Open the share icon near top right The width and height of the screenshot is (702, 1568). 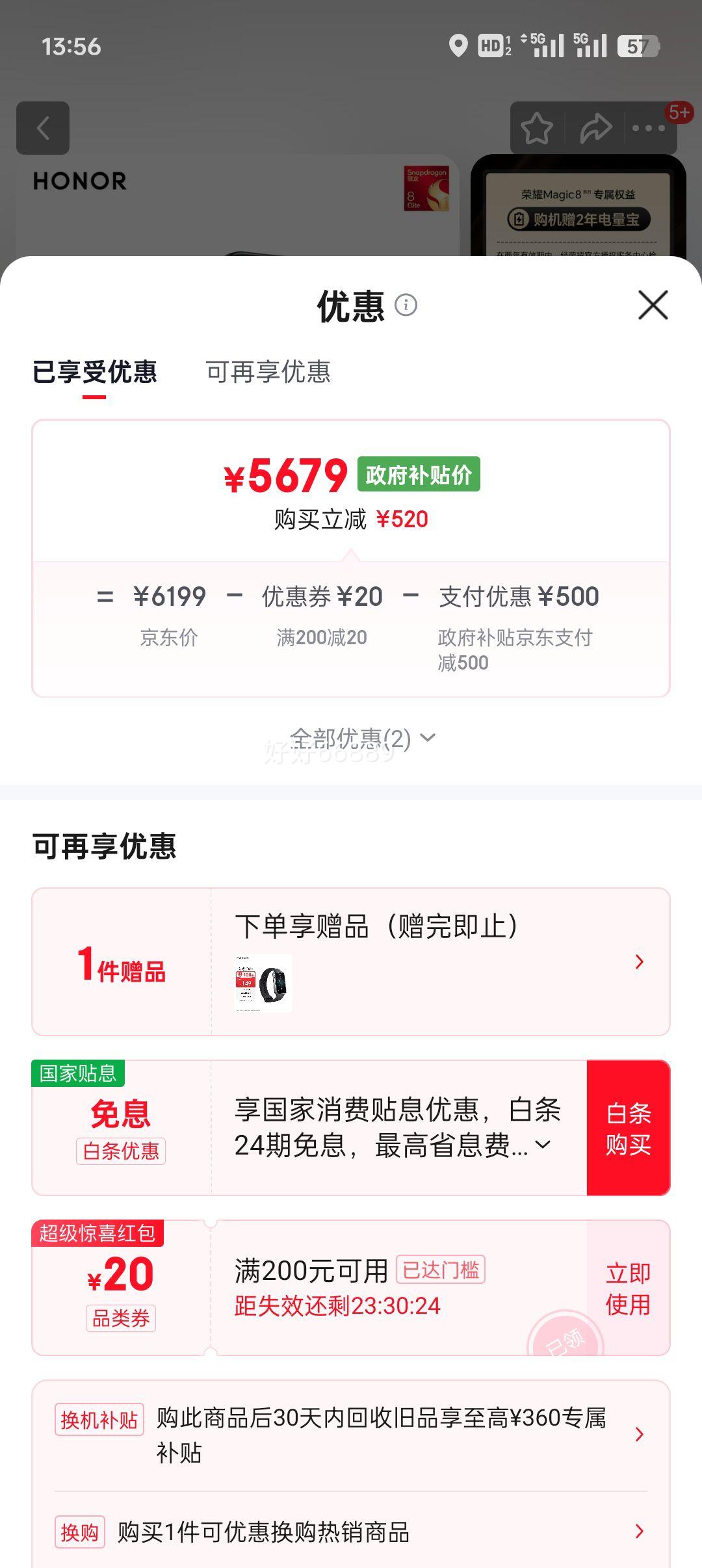[595, 129]
